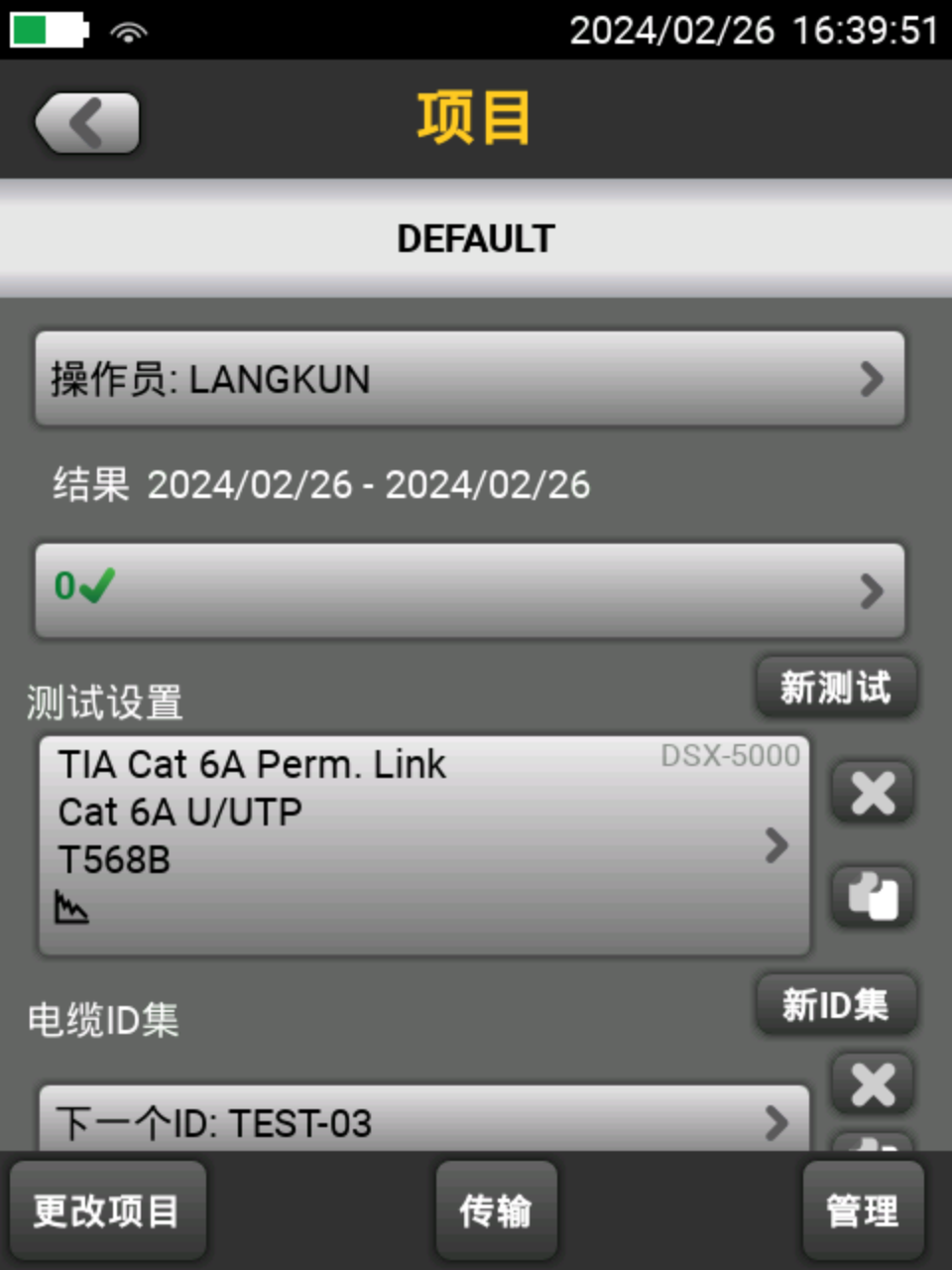The height and width of the screenshot is (1270, 952).
Task: Open 管理 at the bottom
Action: coord(863,1210)
